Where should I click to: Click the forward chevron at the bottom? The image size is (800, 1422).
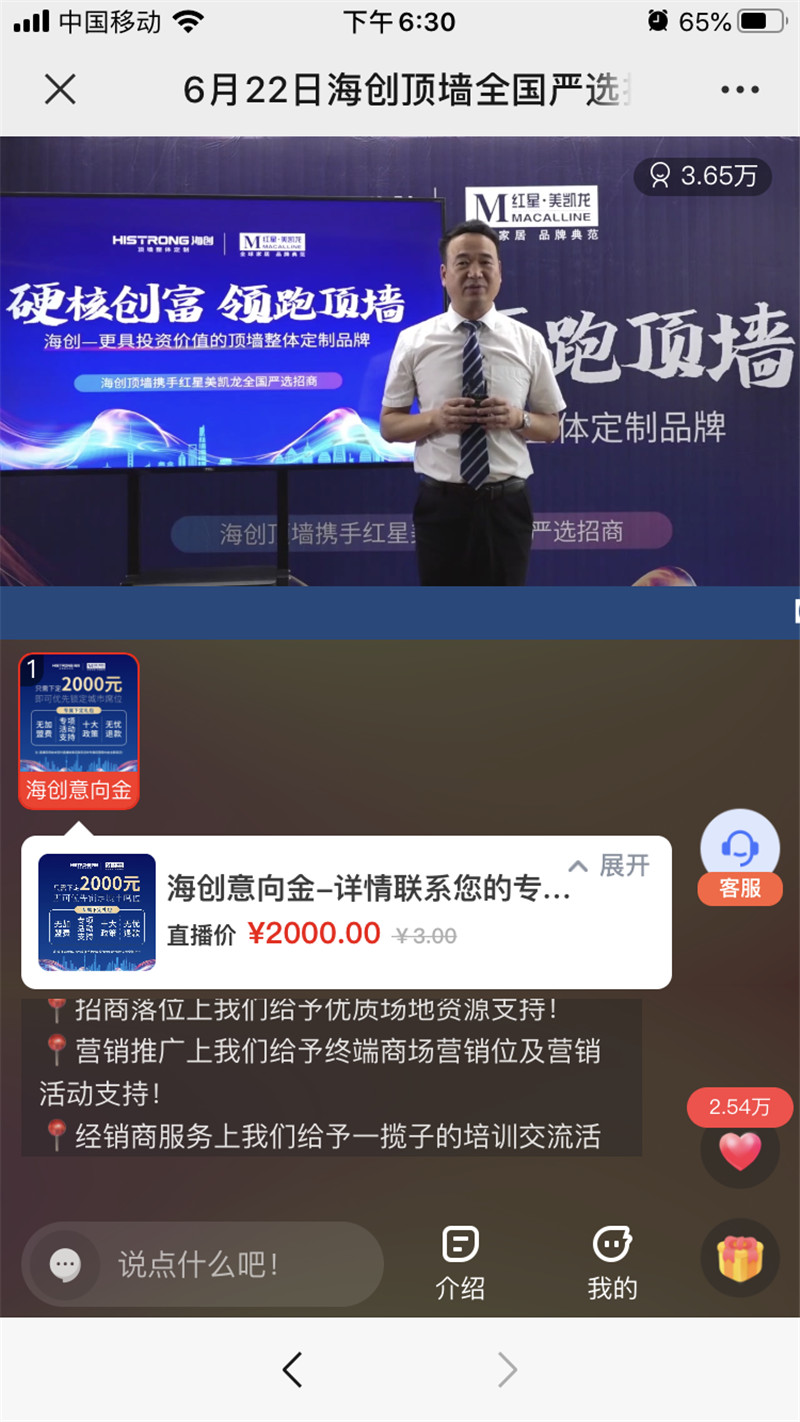508,1370
